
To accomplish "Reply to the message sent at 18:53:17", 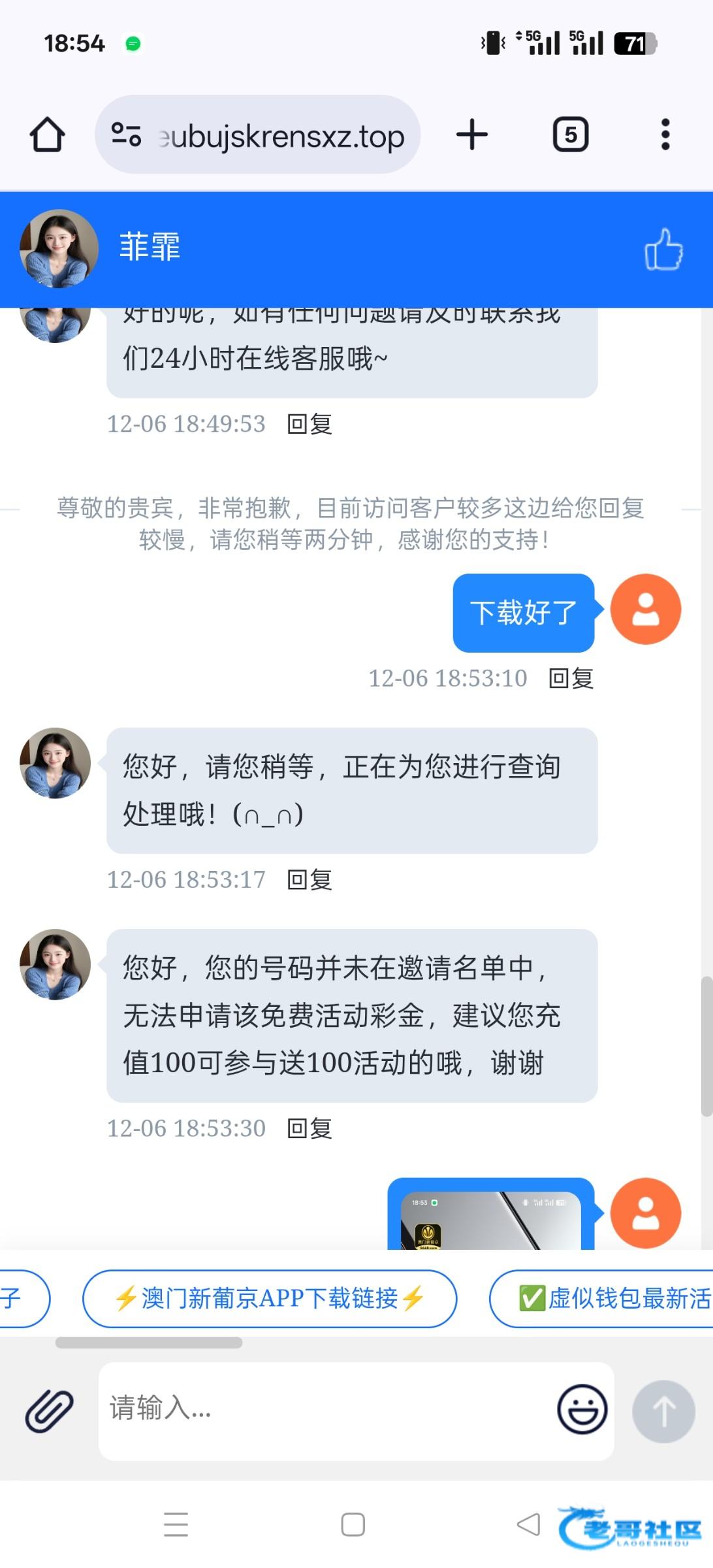I will pos(310,880).
